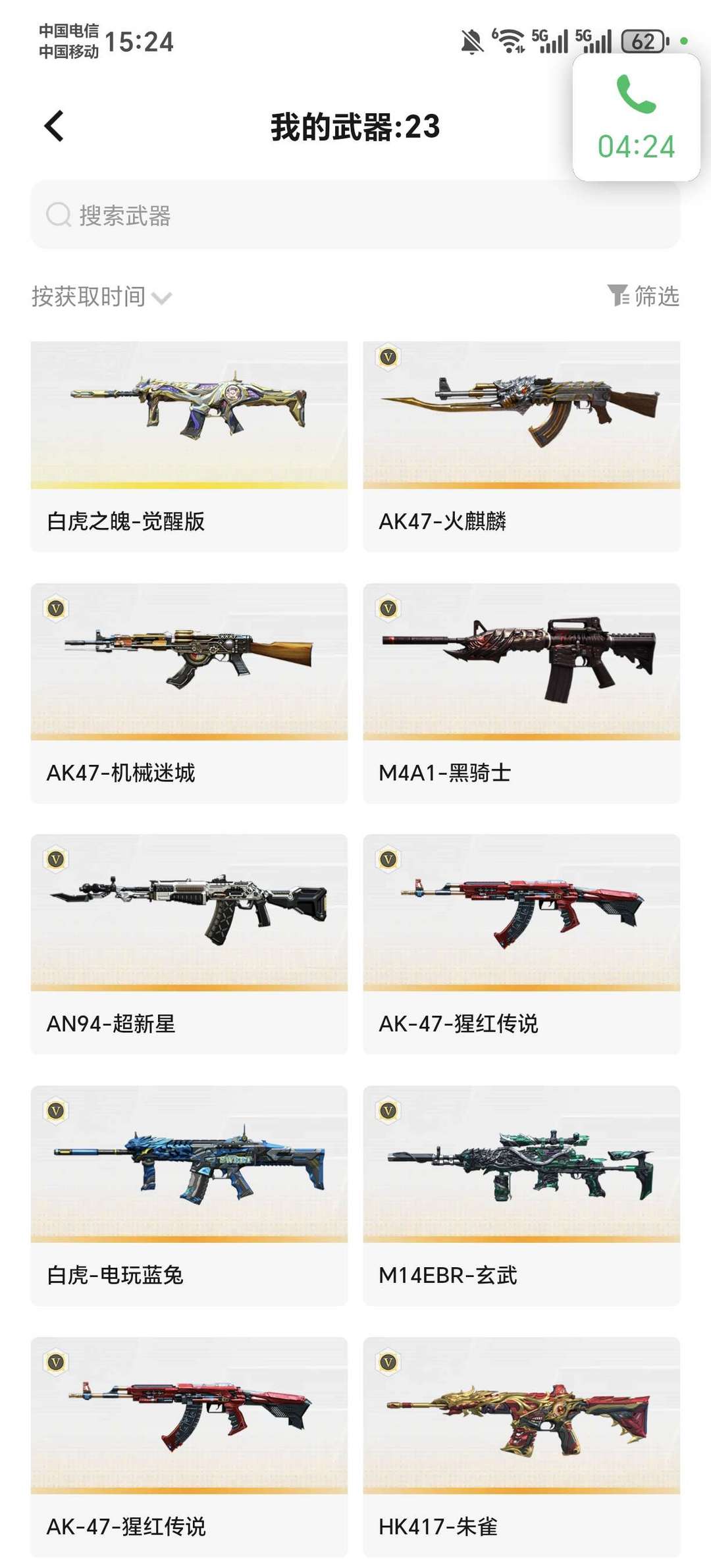The width and height of the screenshot is (711, 1568).
Task: Tap the search magnifier icon
Action: (58, 216)
